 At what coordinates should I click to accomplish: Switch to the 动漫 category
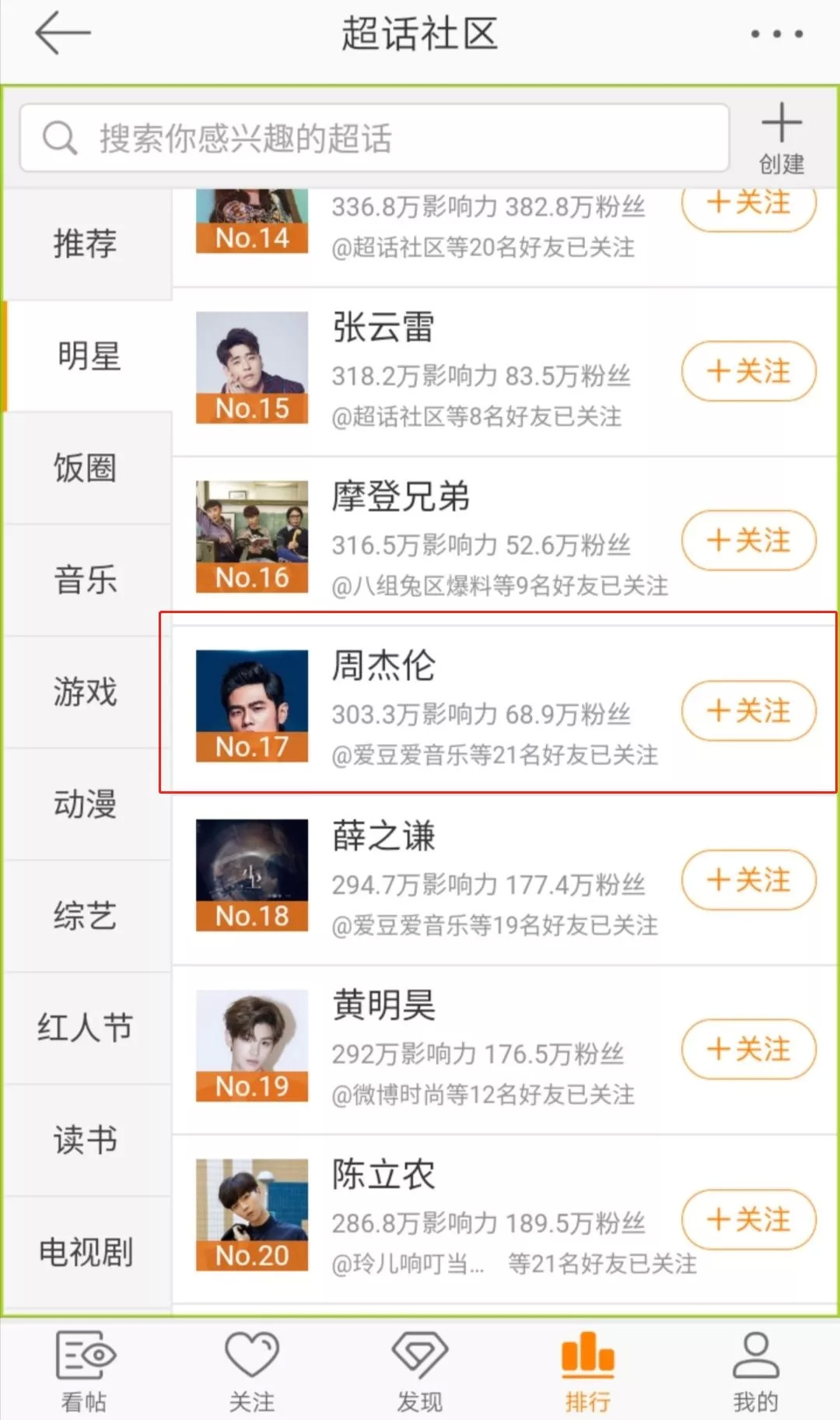[86, 804]
